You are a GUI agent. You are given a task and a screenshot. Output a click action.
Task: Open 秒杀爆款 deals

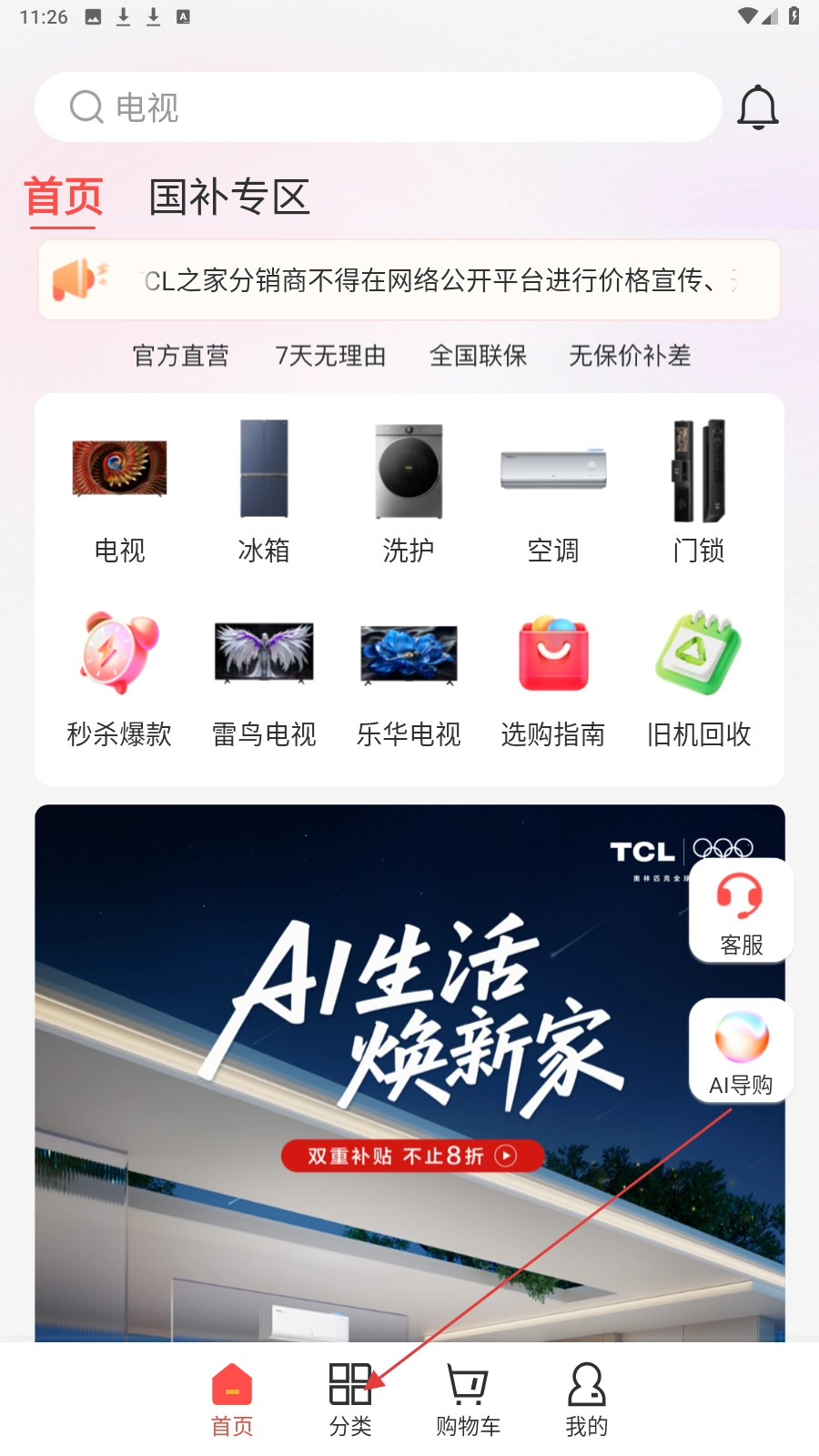tap(119, 678)
